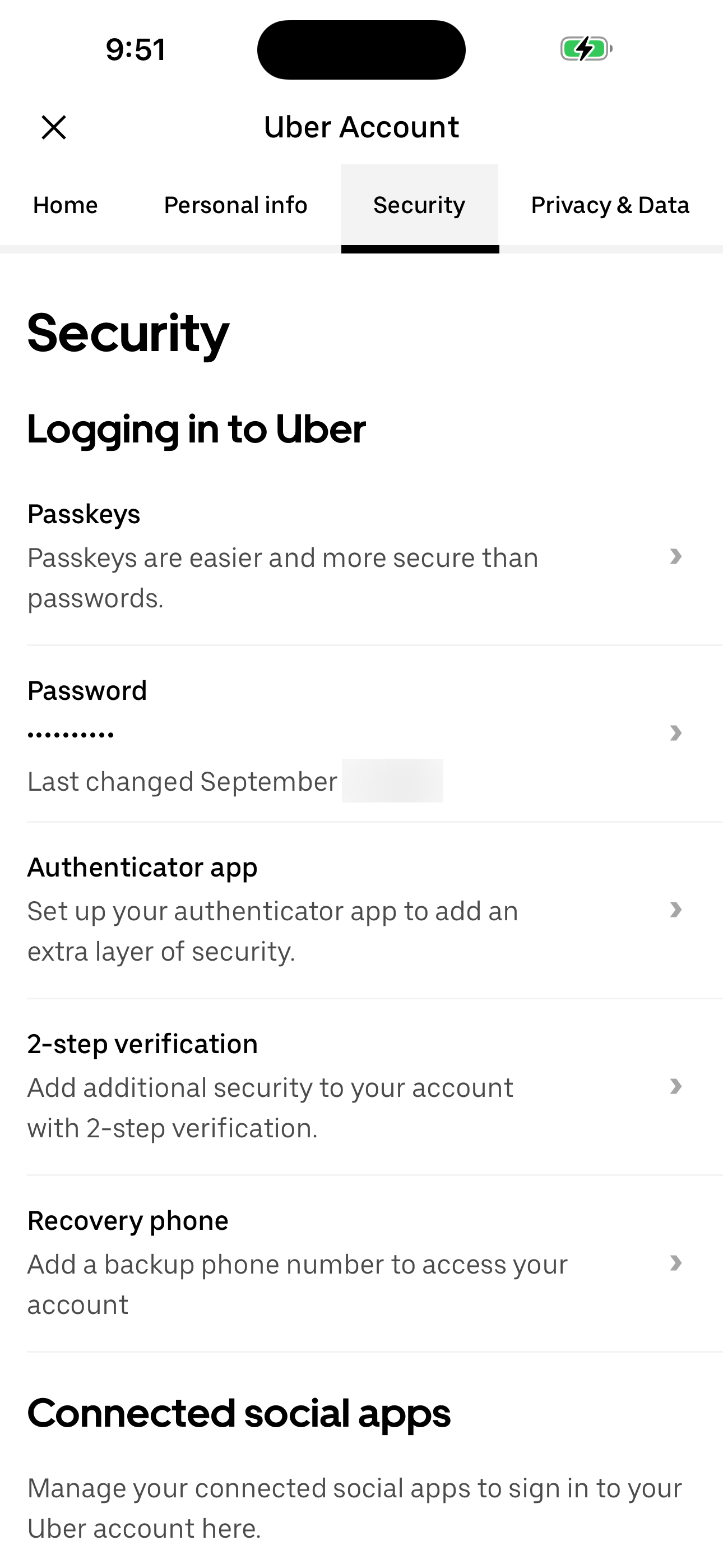Open the Passkeys settings via its chevron
This screenshot has width=723, height=1568.
tap(676, 556)
